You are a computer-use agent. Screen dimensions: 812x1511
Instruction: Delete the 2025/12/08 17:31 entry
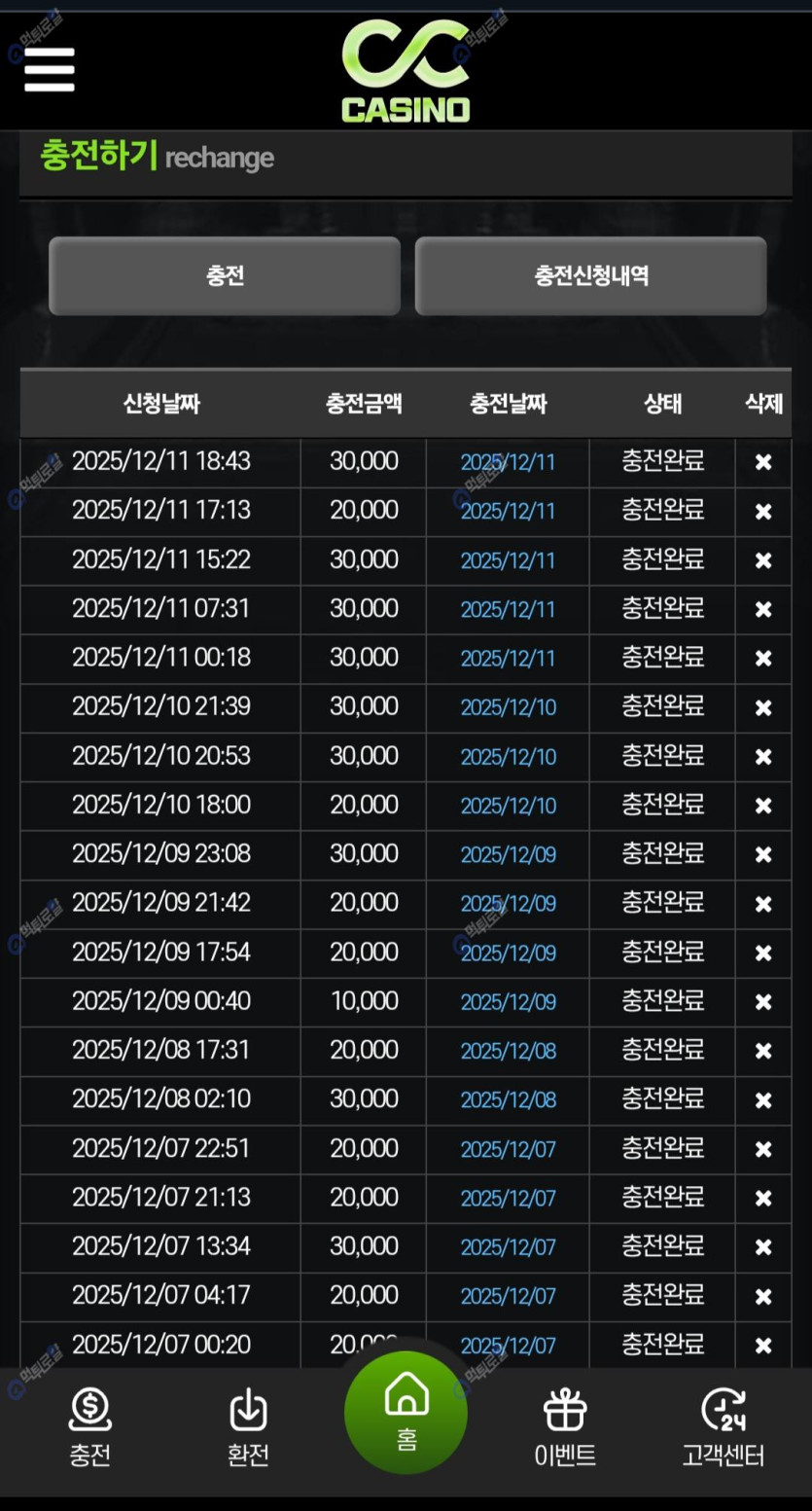(763, 1052)
